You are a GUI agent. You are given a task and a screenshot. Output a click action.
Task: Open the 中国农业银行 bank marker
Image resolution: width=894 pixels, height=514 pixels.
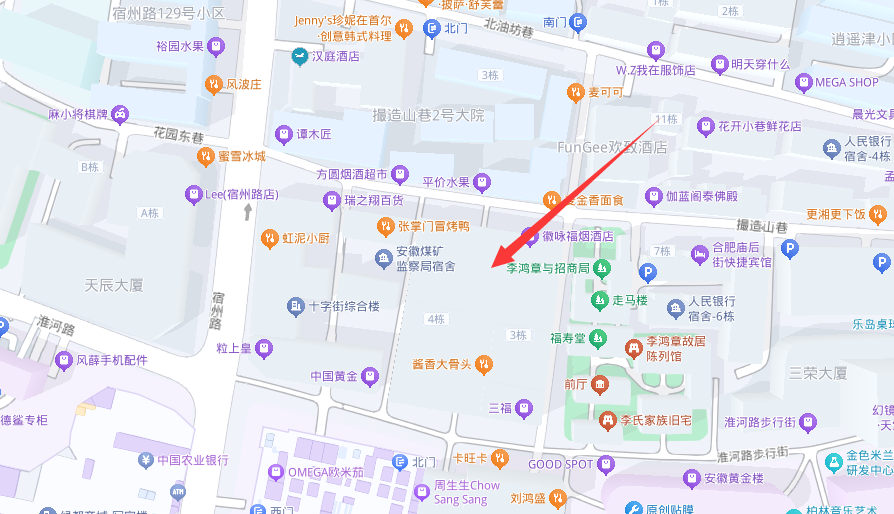[146, 460]
